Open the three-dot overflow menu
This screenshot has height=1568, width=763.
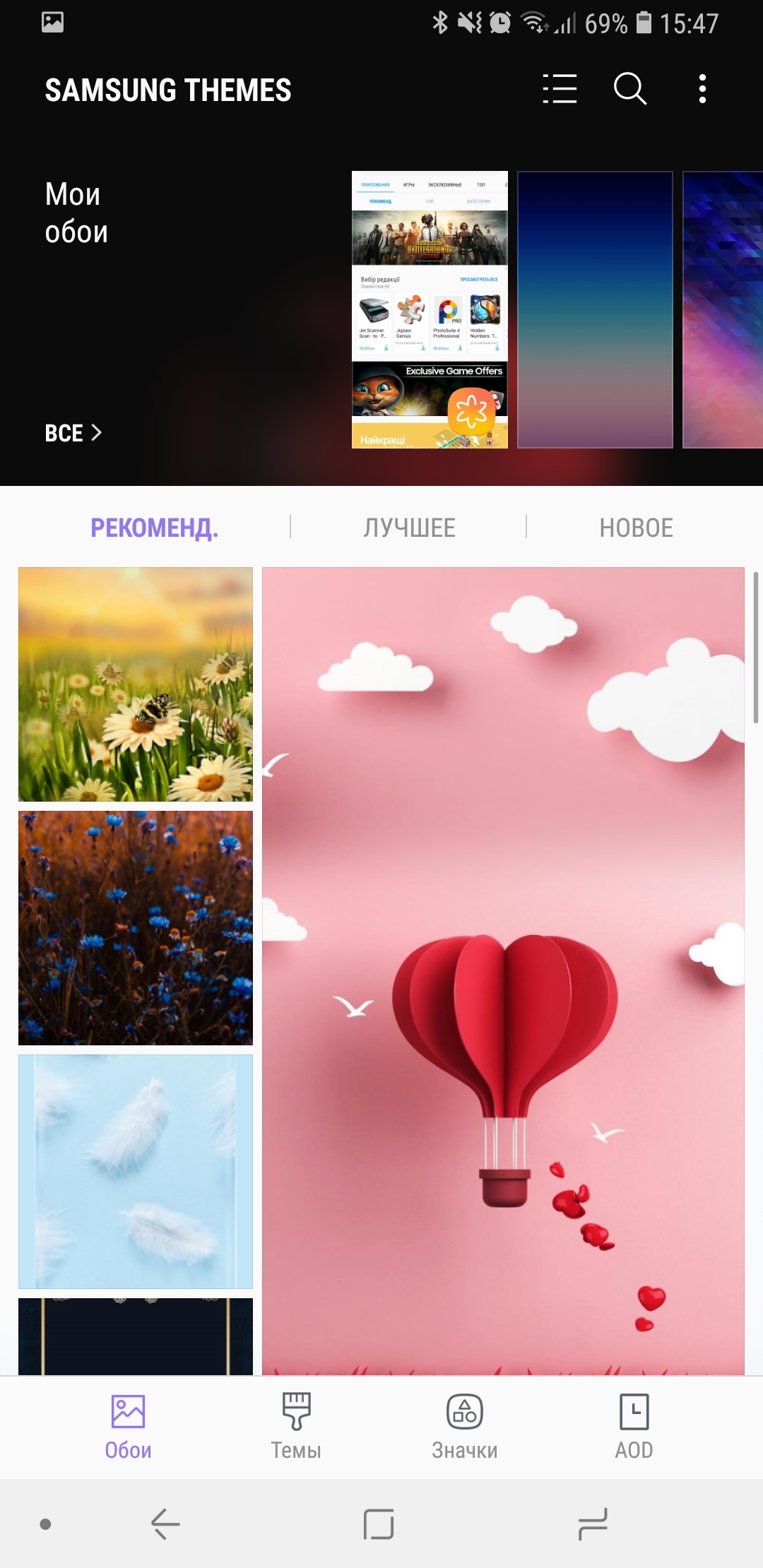[702, 89]
